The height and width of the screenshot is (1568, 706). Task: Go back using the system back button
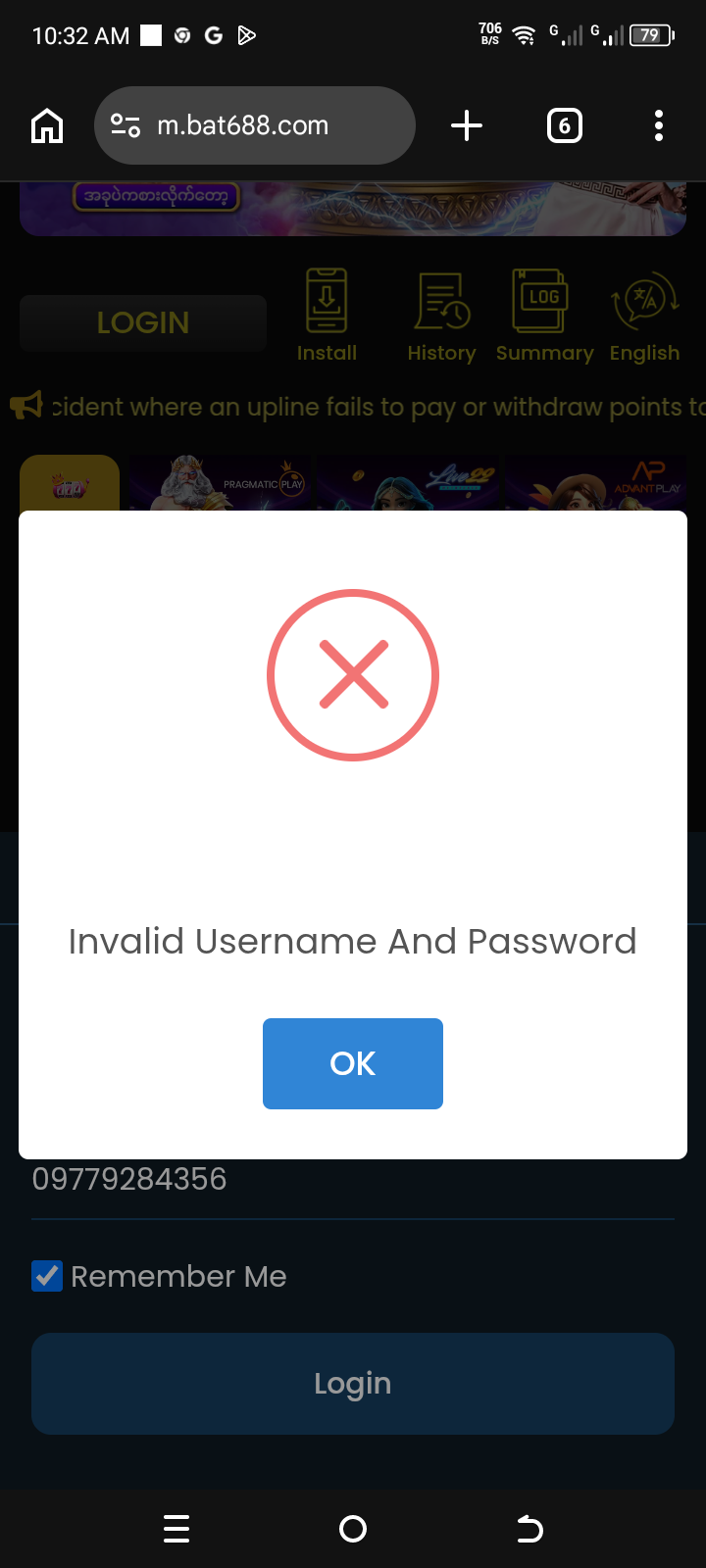click(x=529, y=1529)
